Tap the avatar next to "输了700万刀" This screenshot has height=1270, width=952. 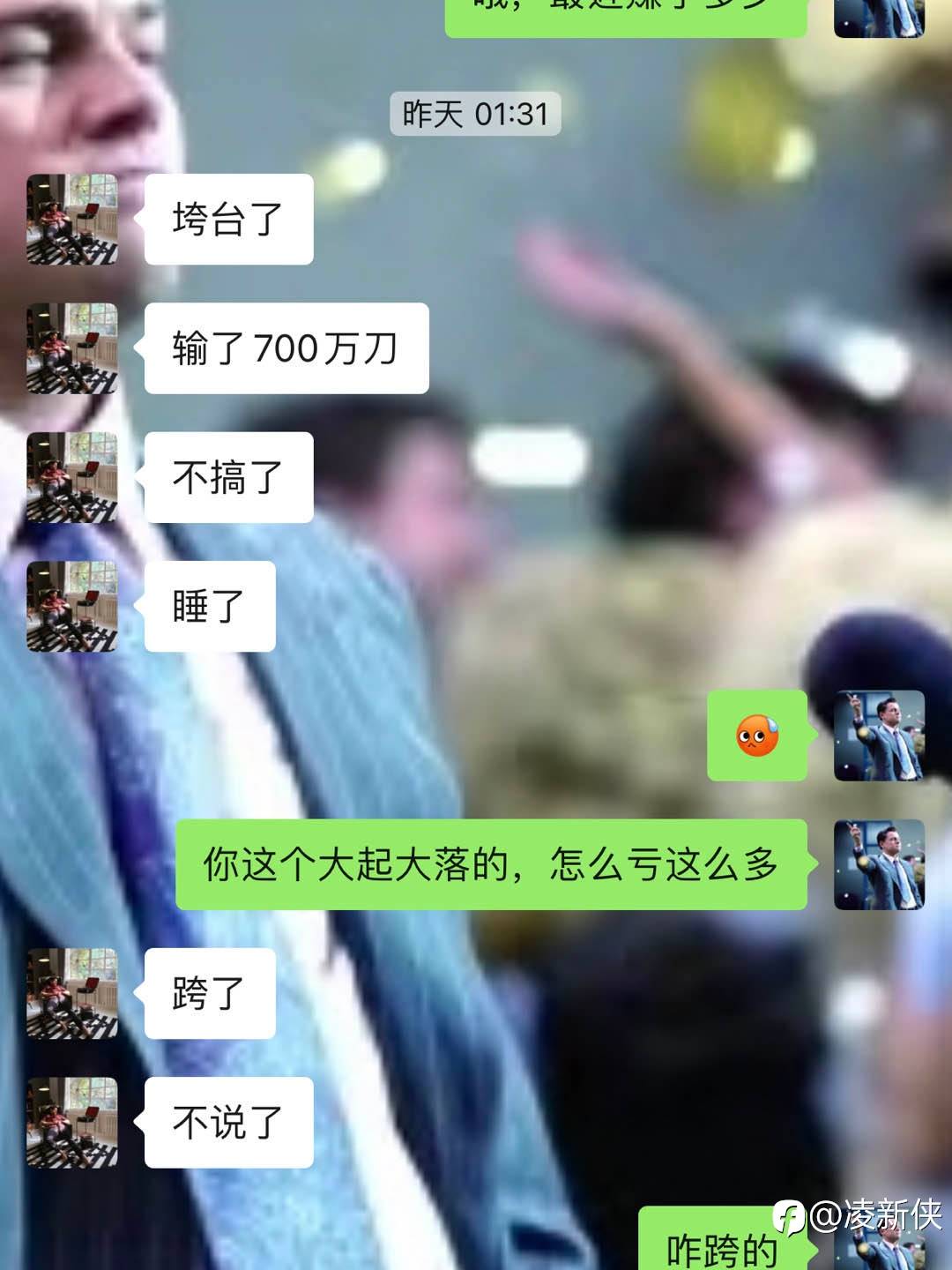[x=72, y=348]
